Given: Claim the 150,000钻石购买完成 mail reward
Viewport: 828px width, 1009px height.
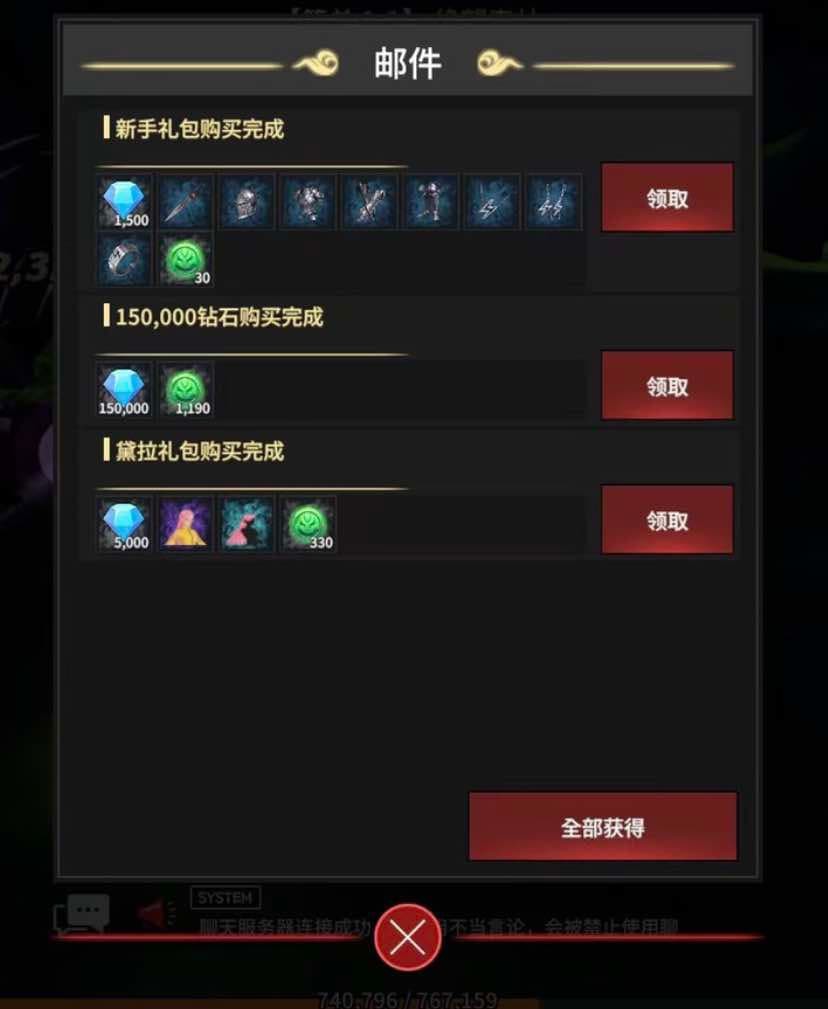Looking at the screenshot, I should point(667,385).
